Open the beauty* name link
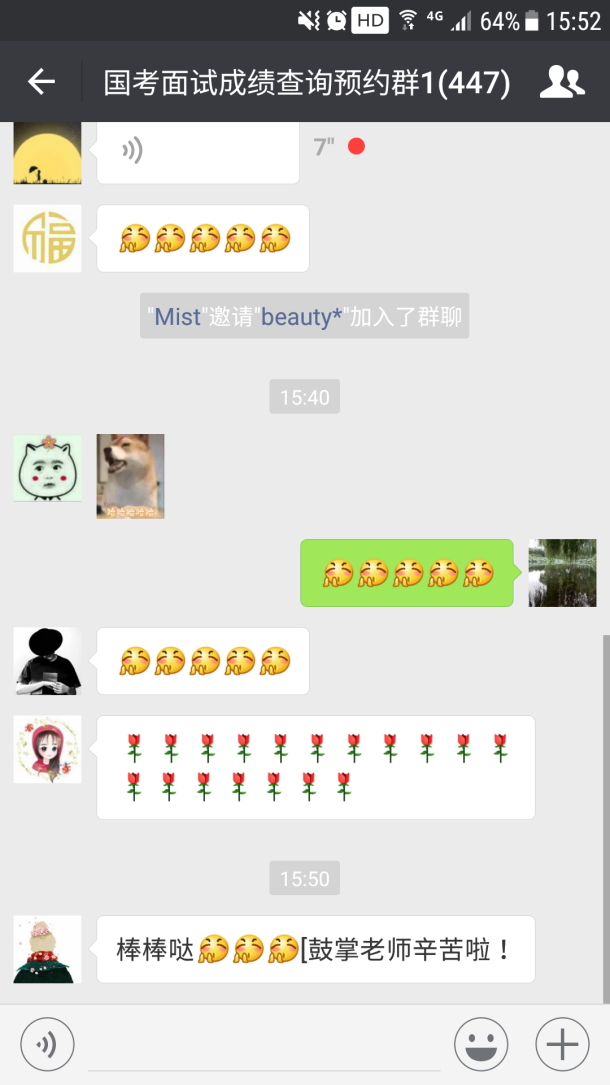Viewport: 610px width, 1085px height. click(302, 318)
